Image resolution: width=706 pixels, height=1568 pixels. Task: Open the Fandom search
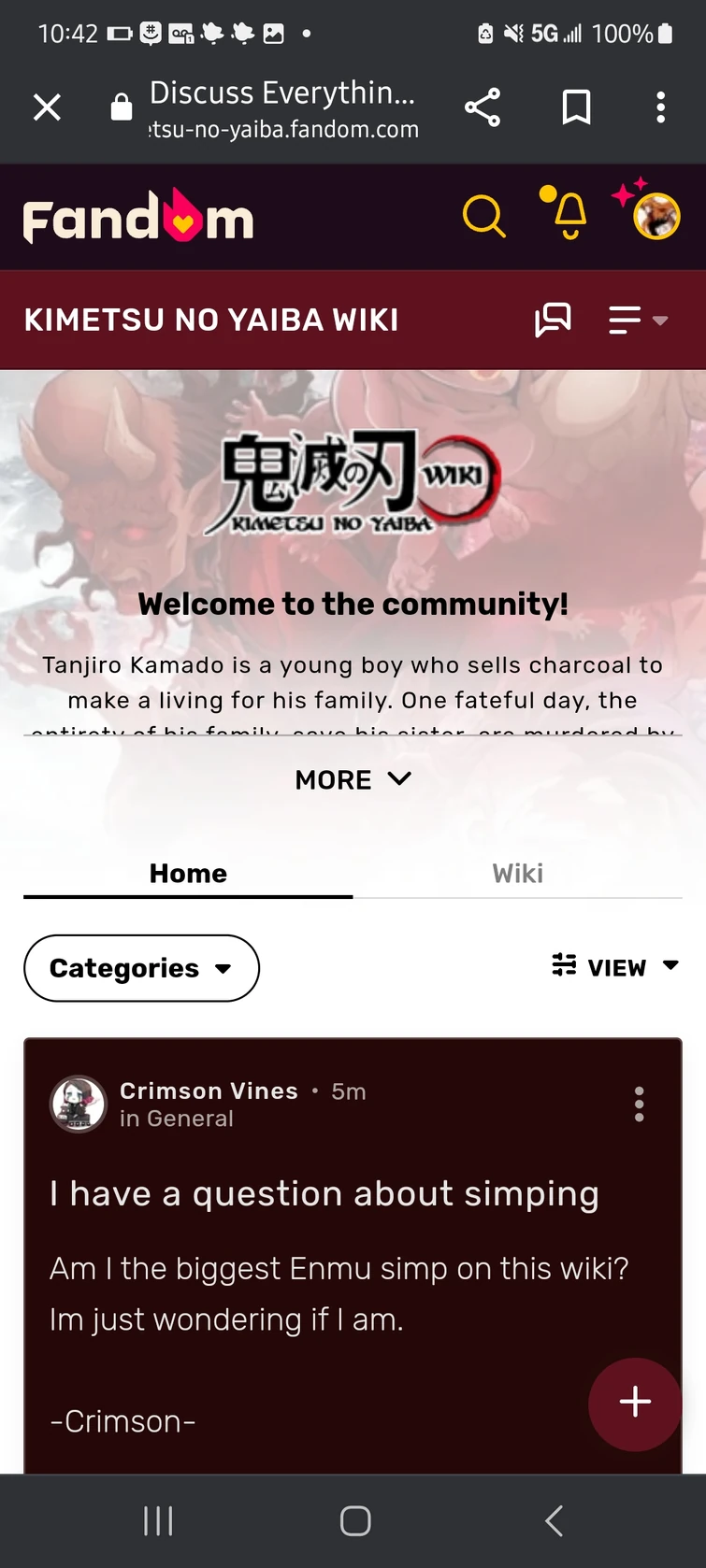point(483,217)
